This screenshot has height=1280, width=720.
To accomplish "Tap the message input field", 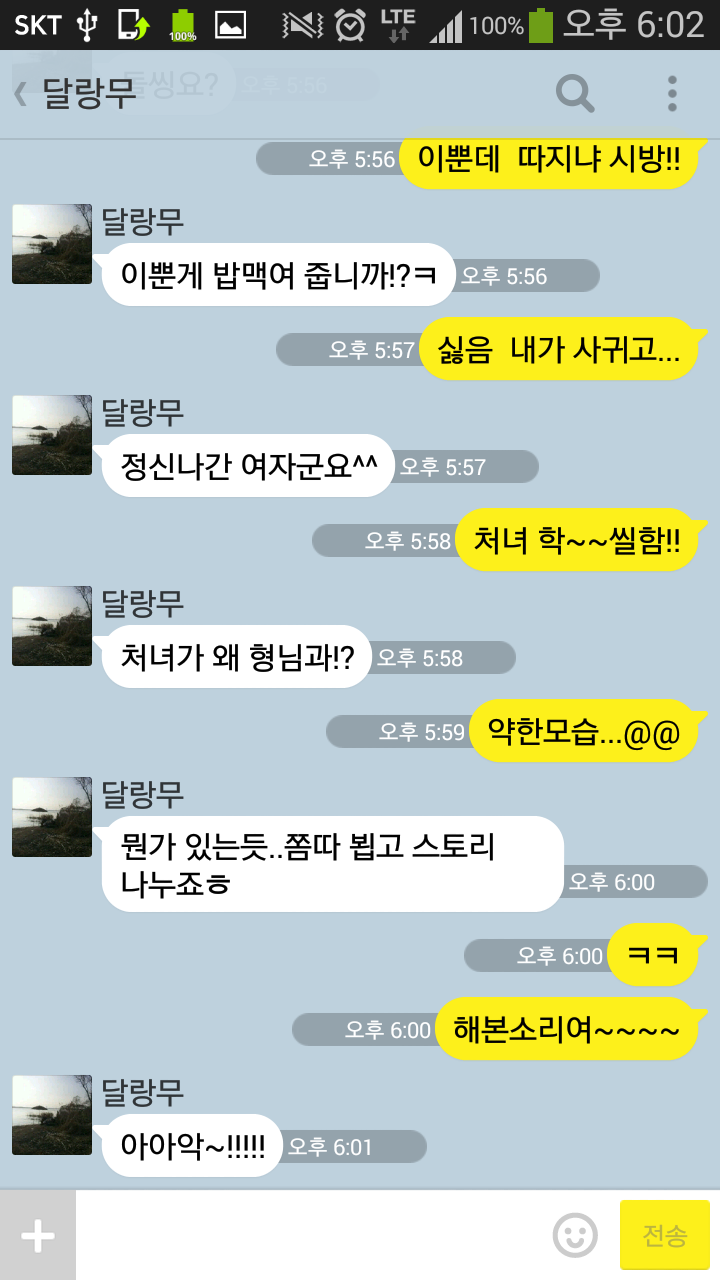I will coord(312,1236).
